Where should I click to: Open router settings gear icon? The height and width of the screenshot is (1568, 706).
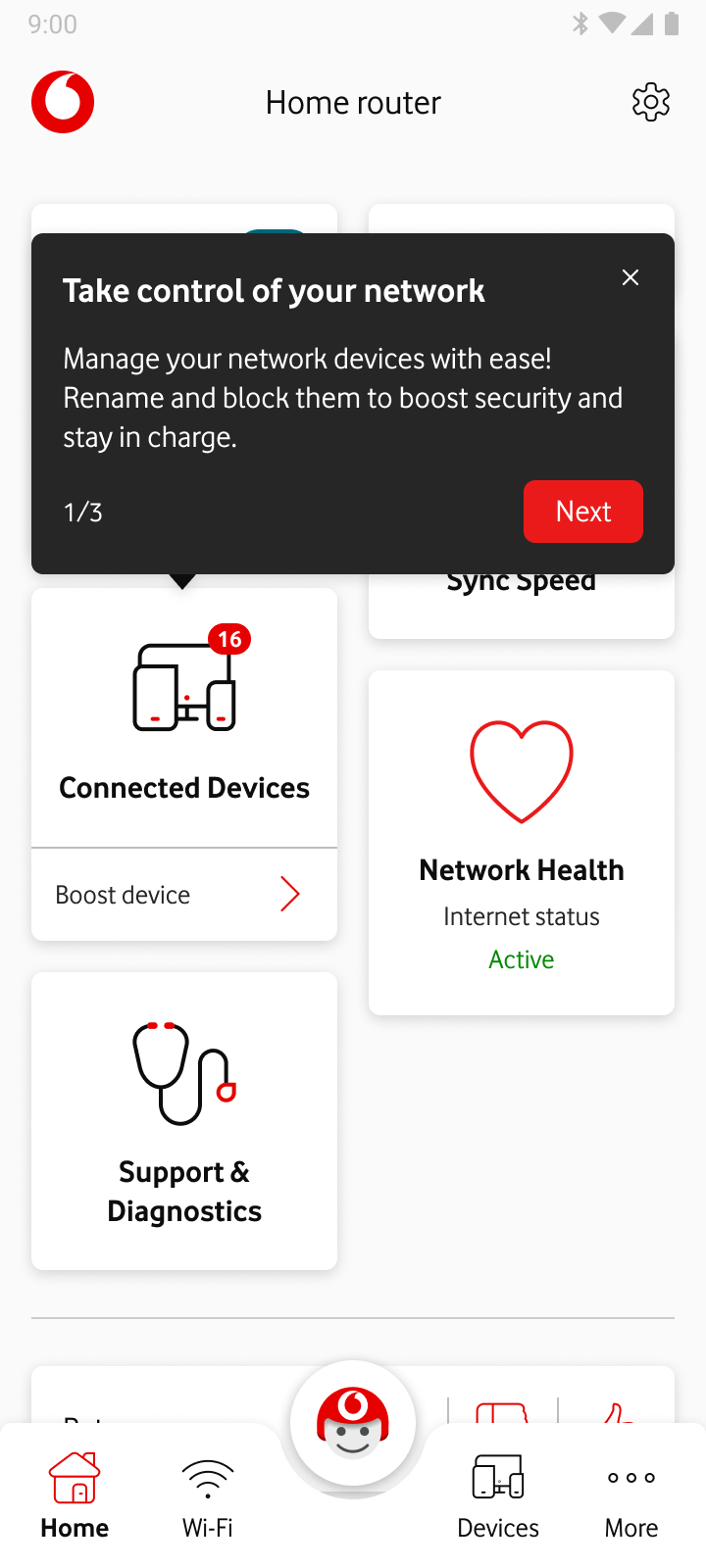tap(650, 102)
